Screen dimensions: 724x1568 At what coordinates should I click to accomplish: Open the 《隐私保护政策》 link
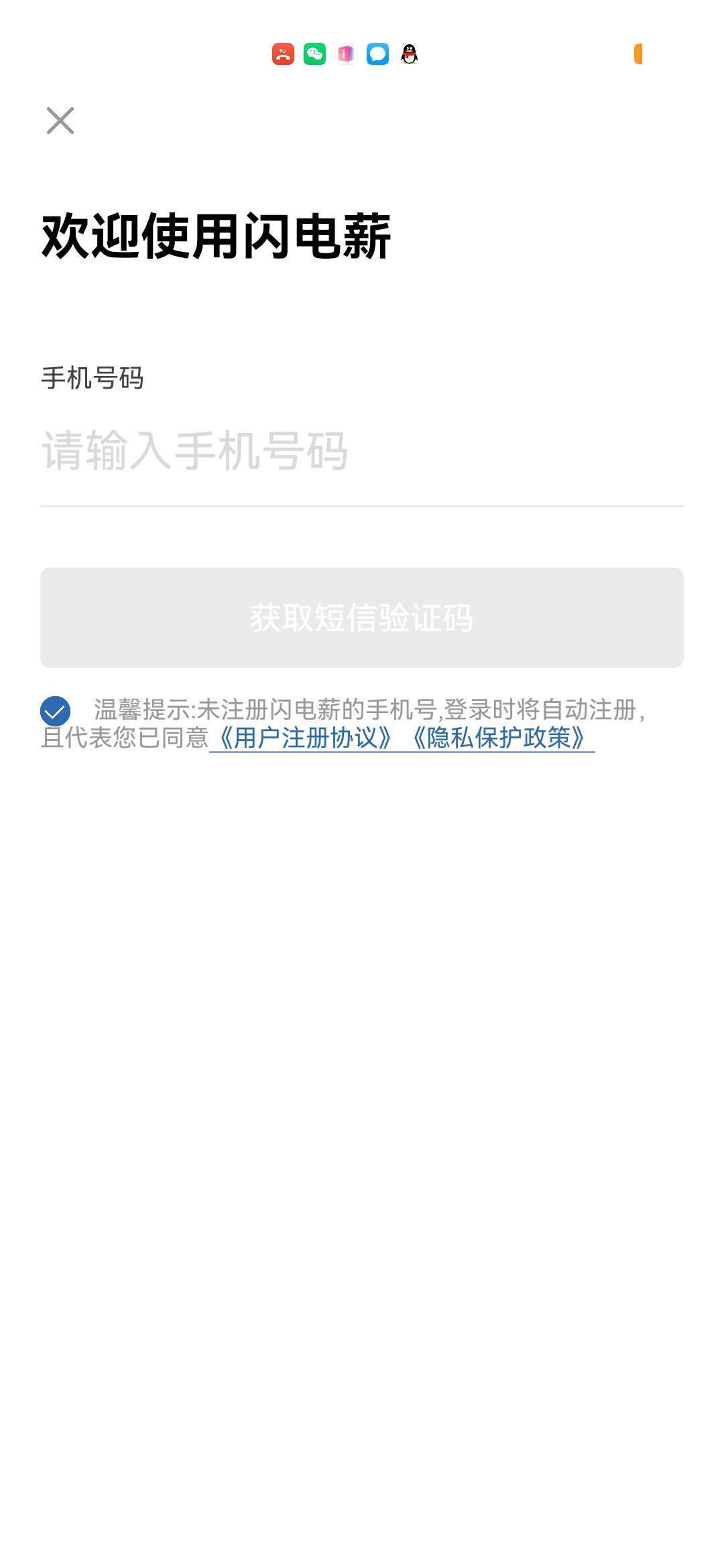[499, 738]
